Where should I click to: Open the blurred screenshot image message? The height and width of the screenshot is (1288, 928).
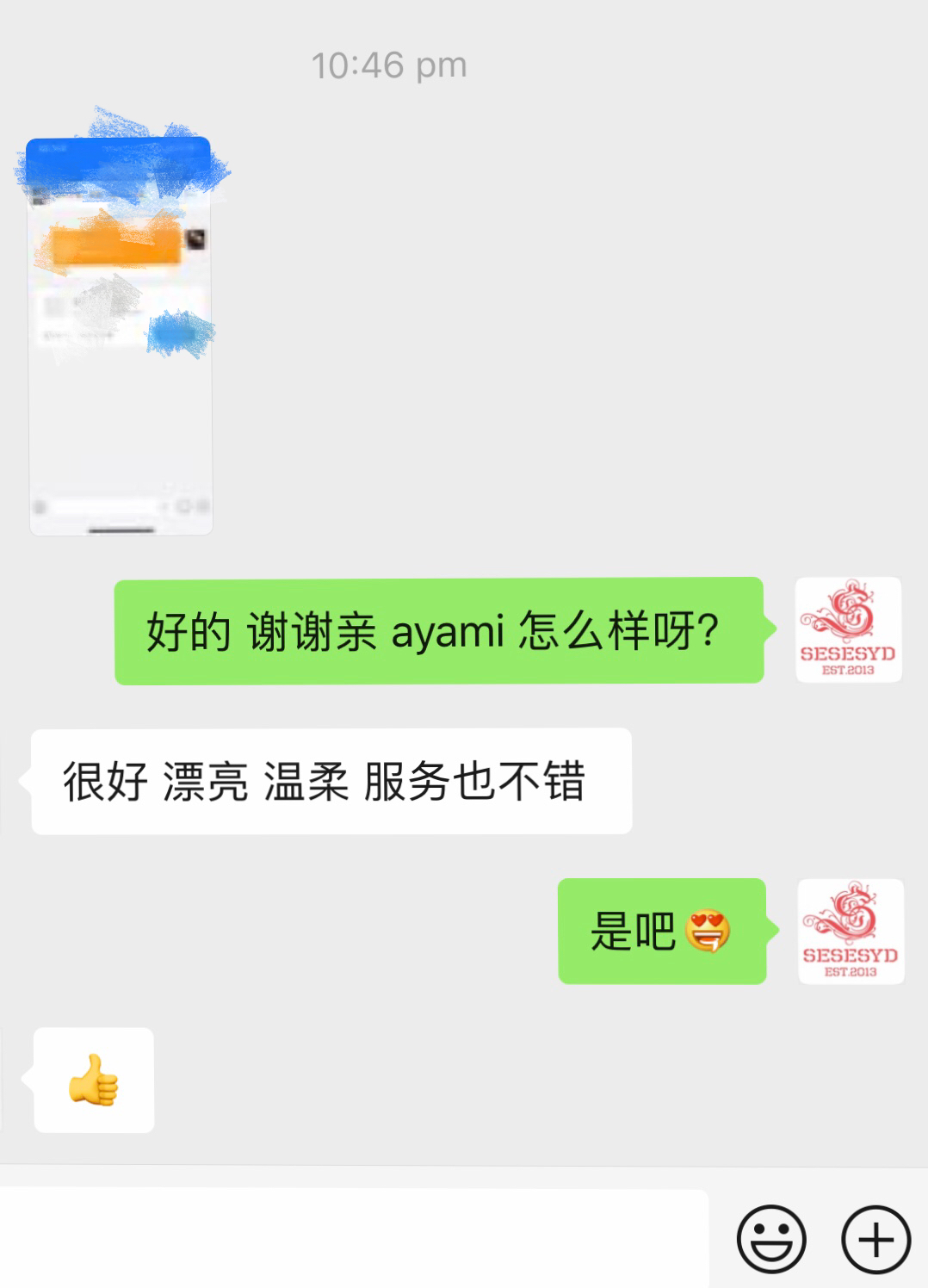[121, 336]
